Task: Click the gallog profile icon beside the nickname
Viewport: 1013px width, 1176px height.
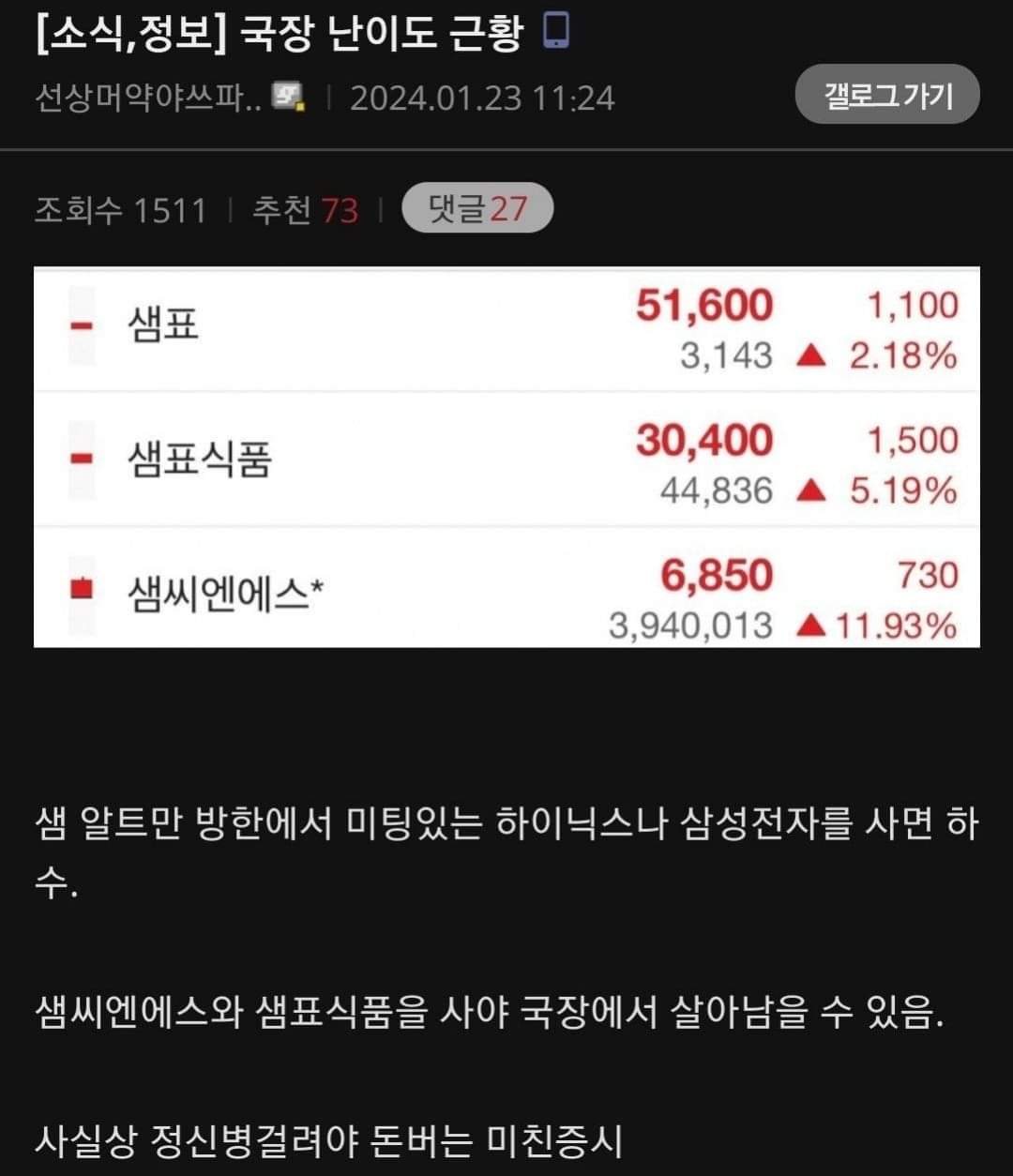Action: (288, 94)
